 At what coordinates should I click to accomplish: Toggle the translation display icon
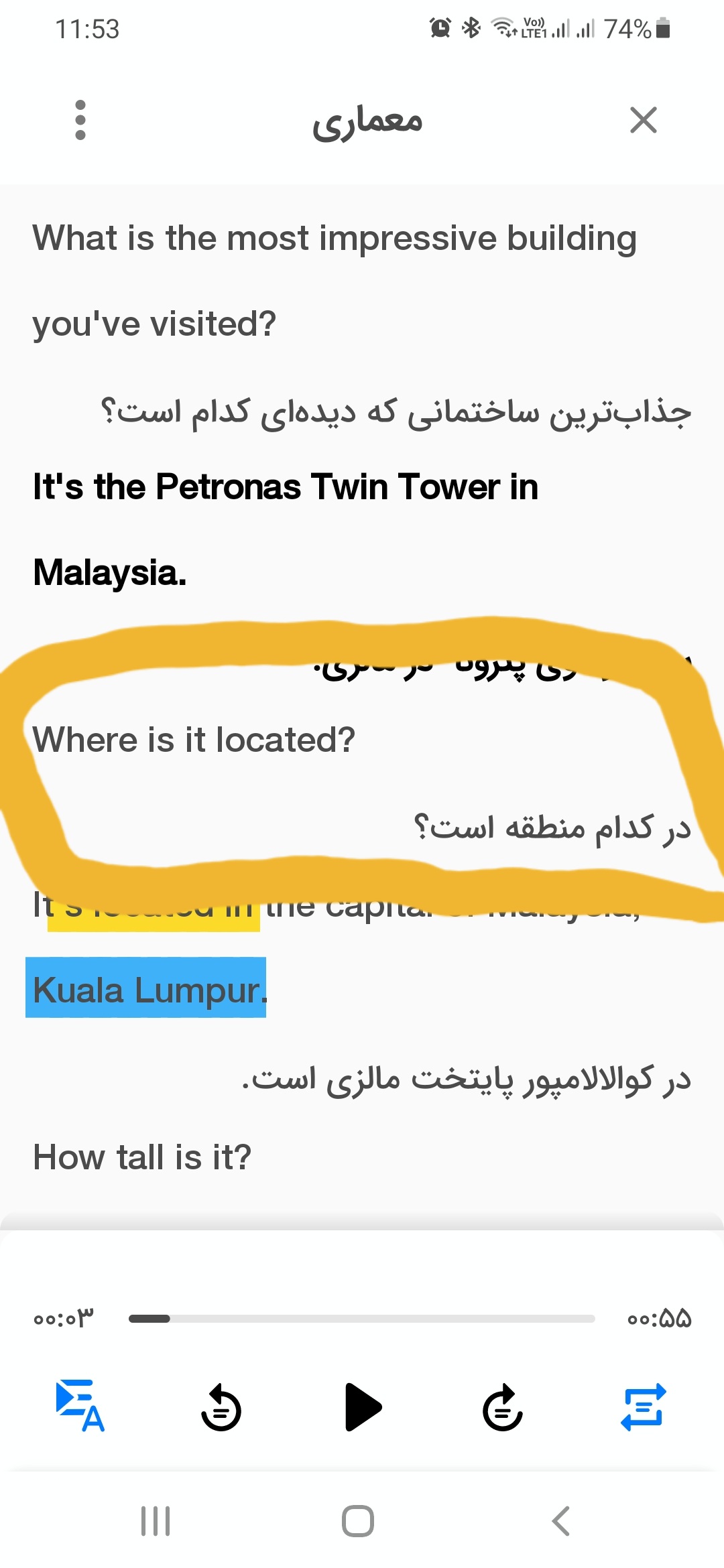(80, 1406)
